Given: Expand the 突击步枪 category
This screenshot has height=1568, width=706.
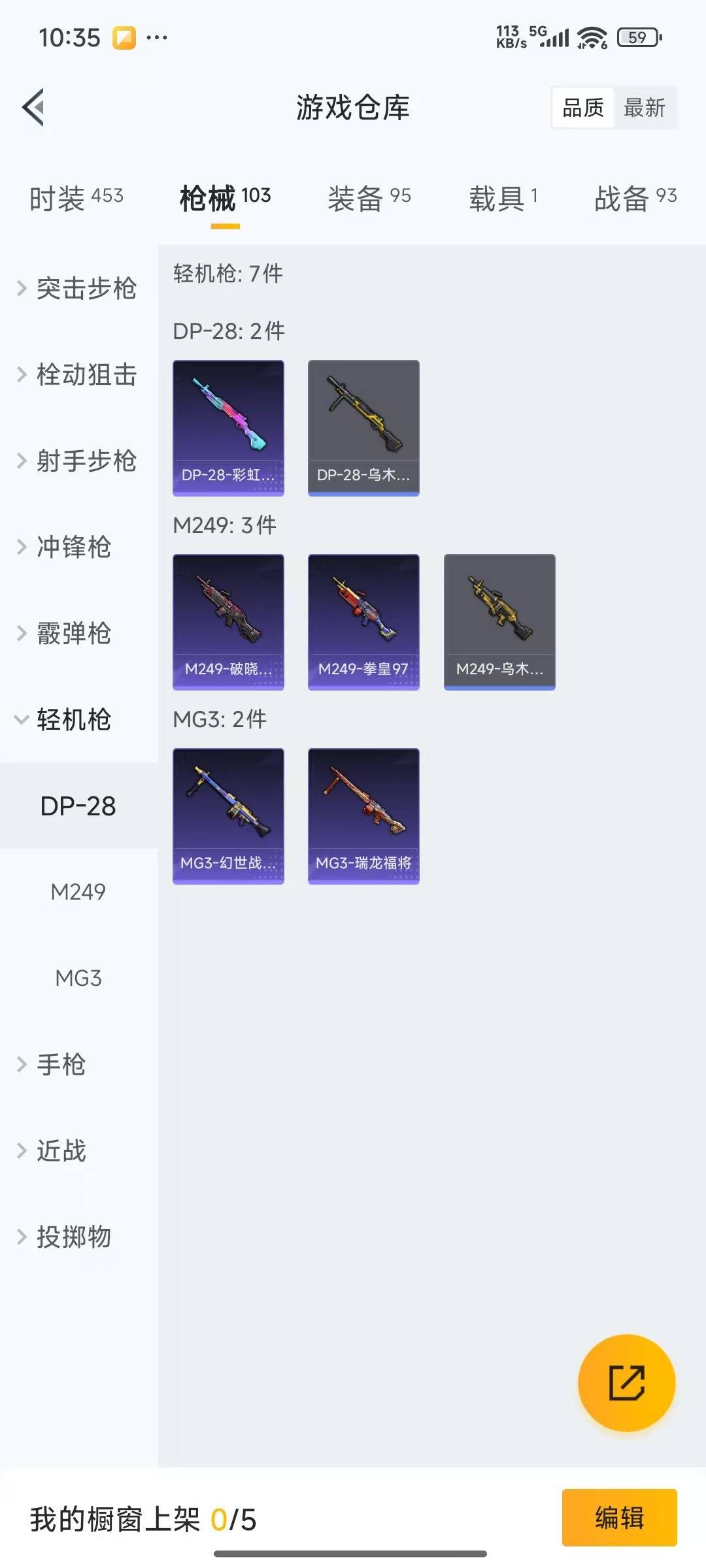Looking at the screenshot, I should (78, 288).
